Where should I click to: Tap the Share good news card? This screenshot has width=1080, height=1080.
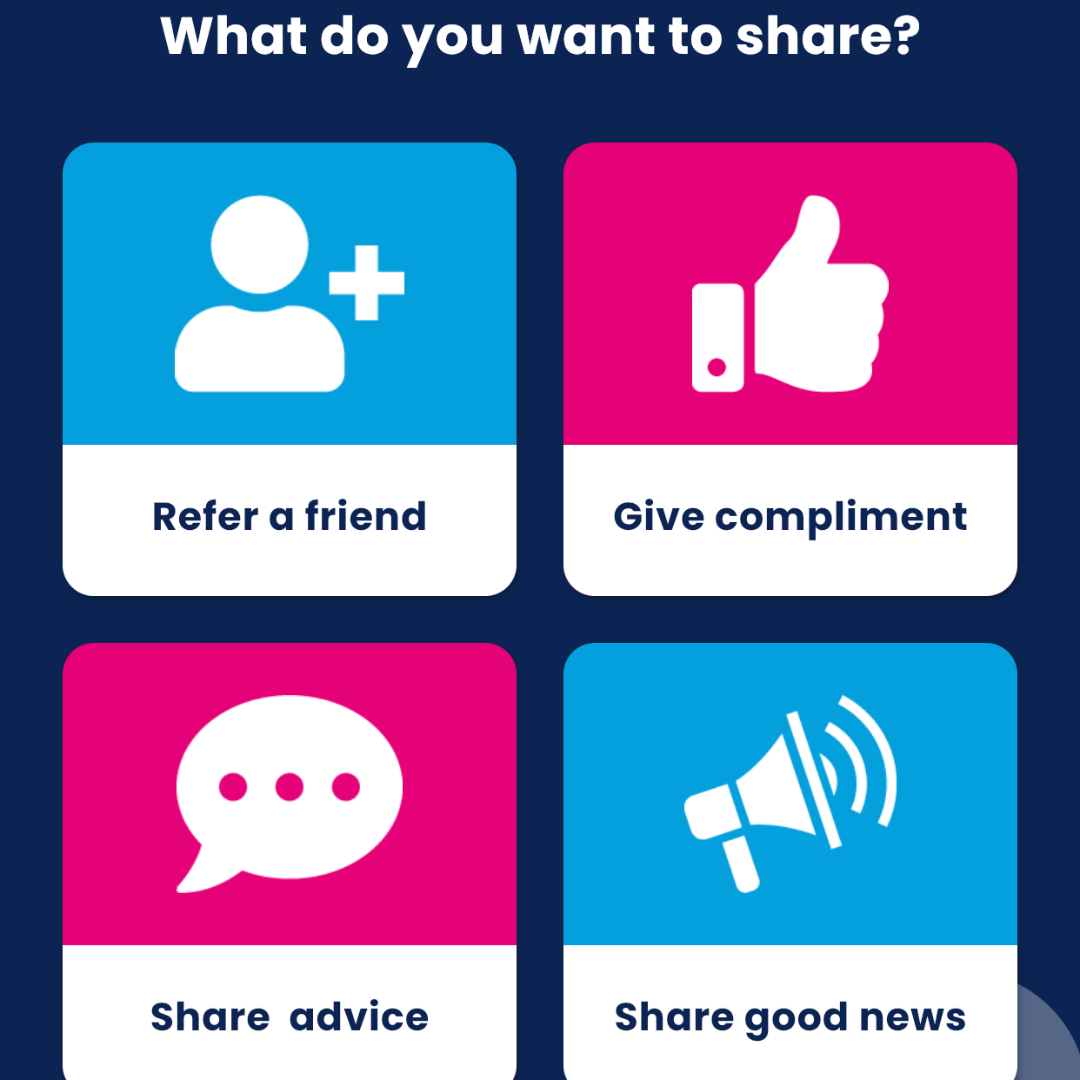point(790,860)
